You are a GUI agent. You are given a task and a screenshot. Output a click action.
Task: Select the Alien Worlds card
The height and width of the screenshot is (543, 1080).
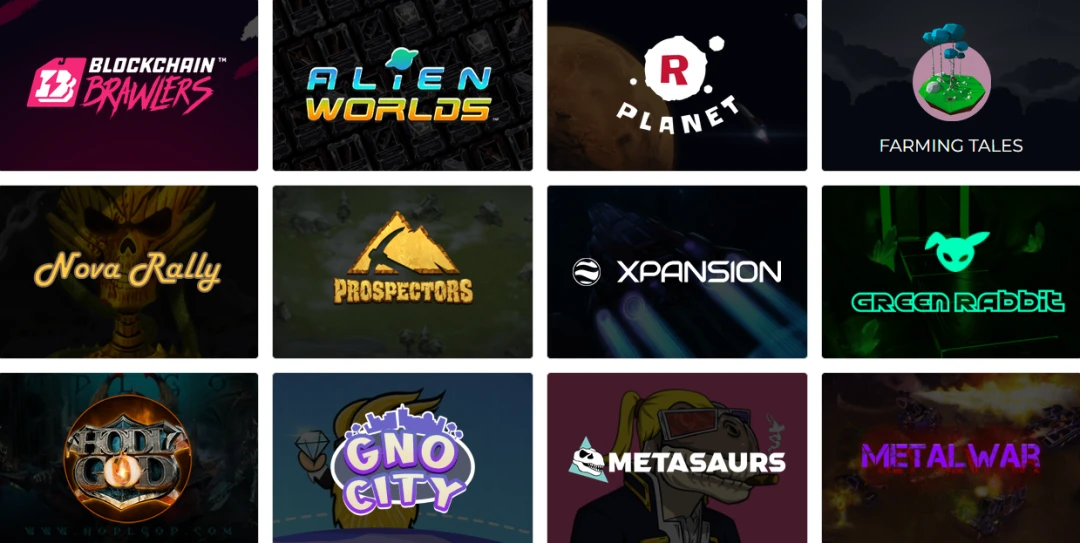[x=402, y=85]
